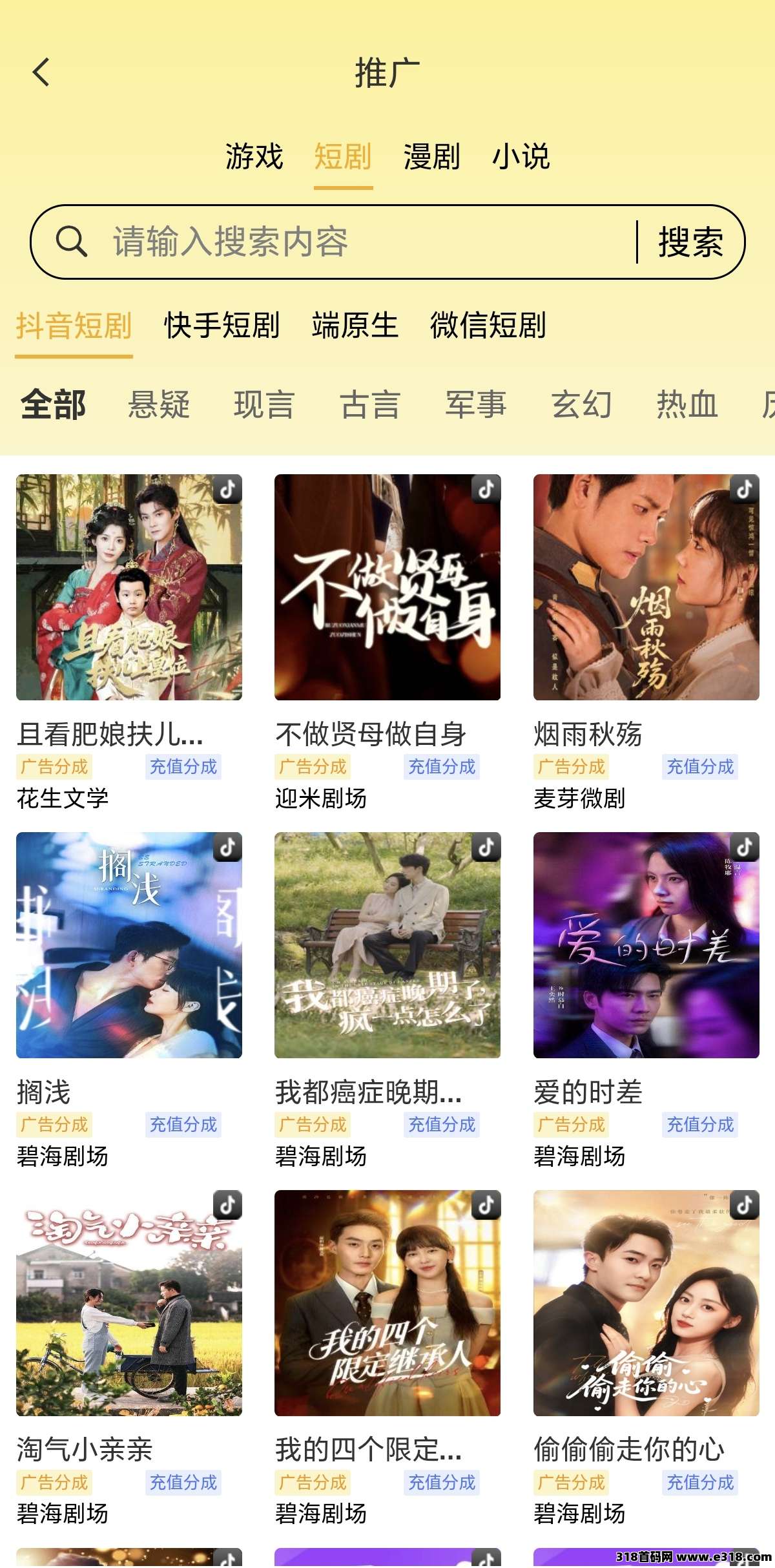
Task: Switch to 微信短剧 platform tab
Action: pyautogui.click(x=488, y=325)
